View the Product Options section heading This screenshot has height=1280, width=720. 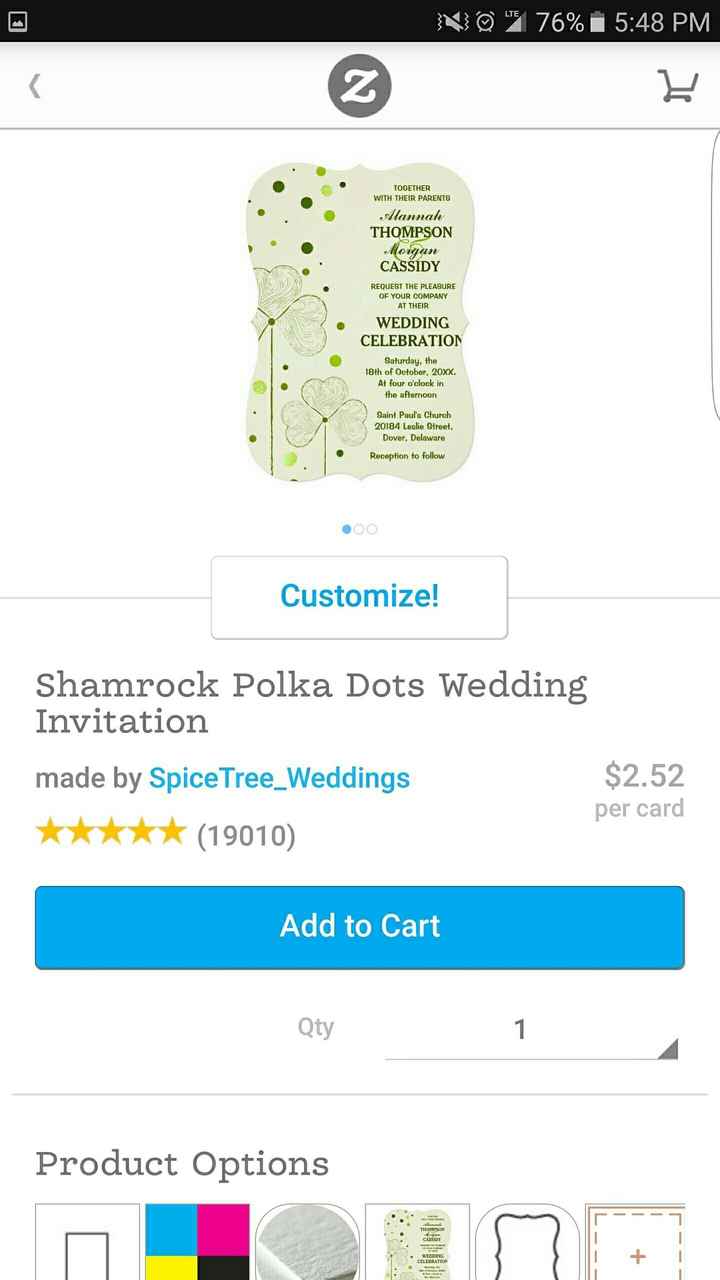[x=181, y=1163]
